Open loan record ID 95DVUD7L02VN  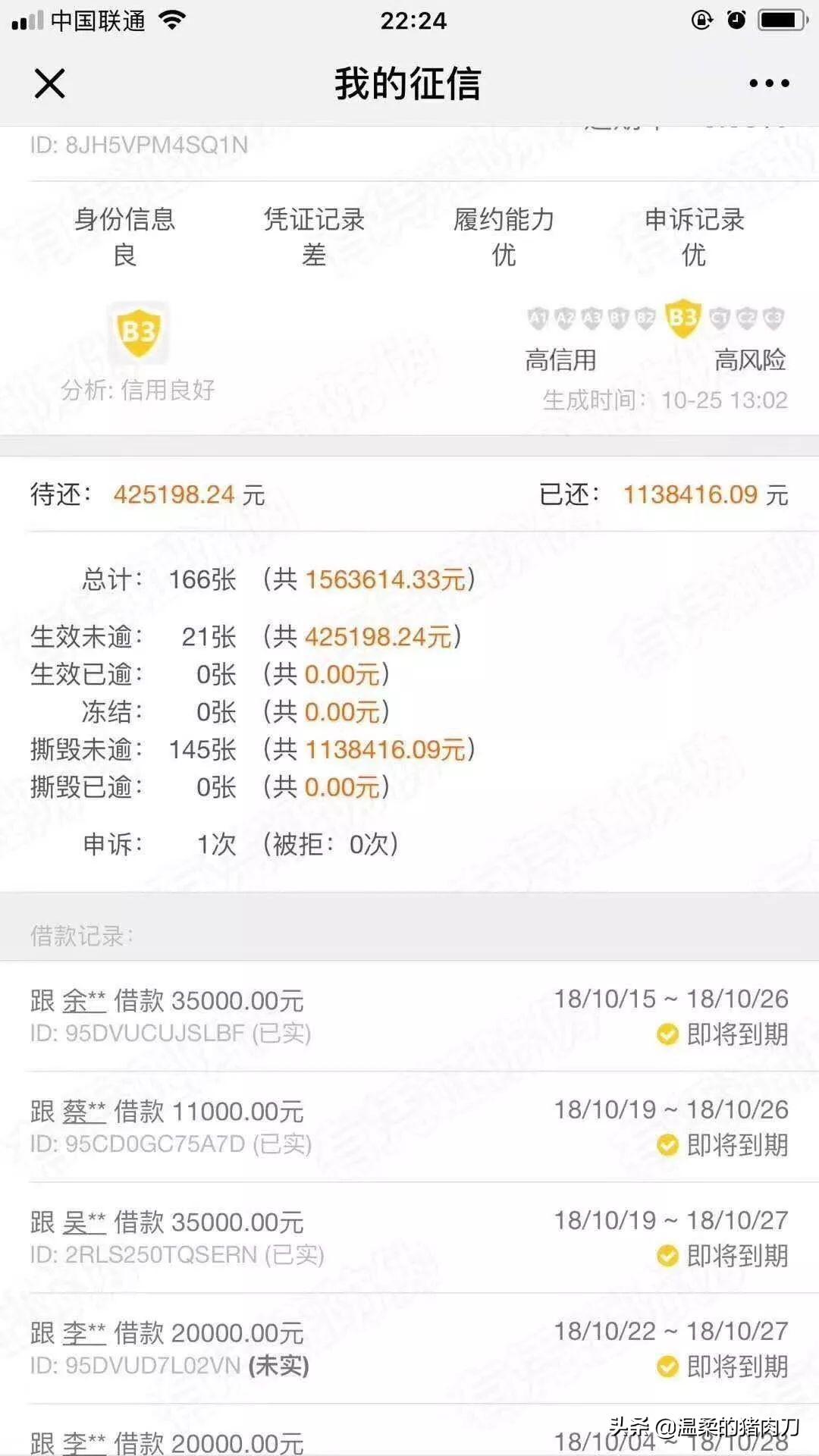point(409,1348)
